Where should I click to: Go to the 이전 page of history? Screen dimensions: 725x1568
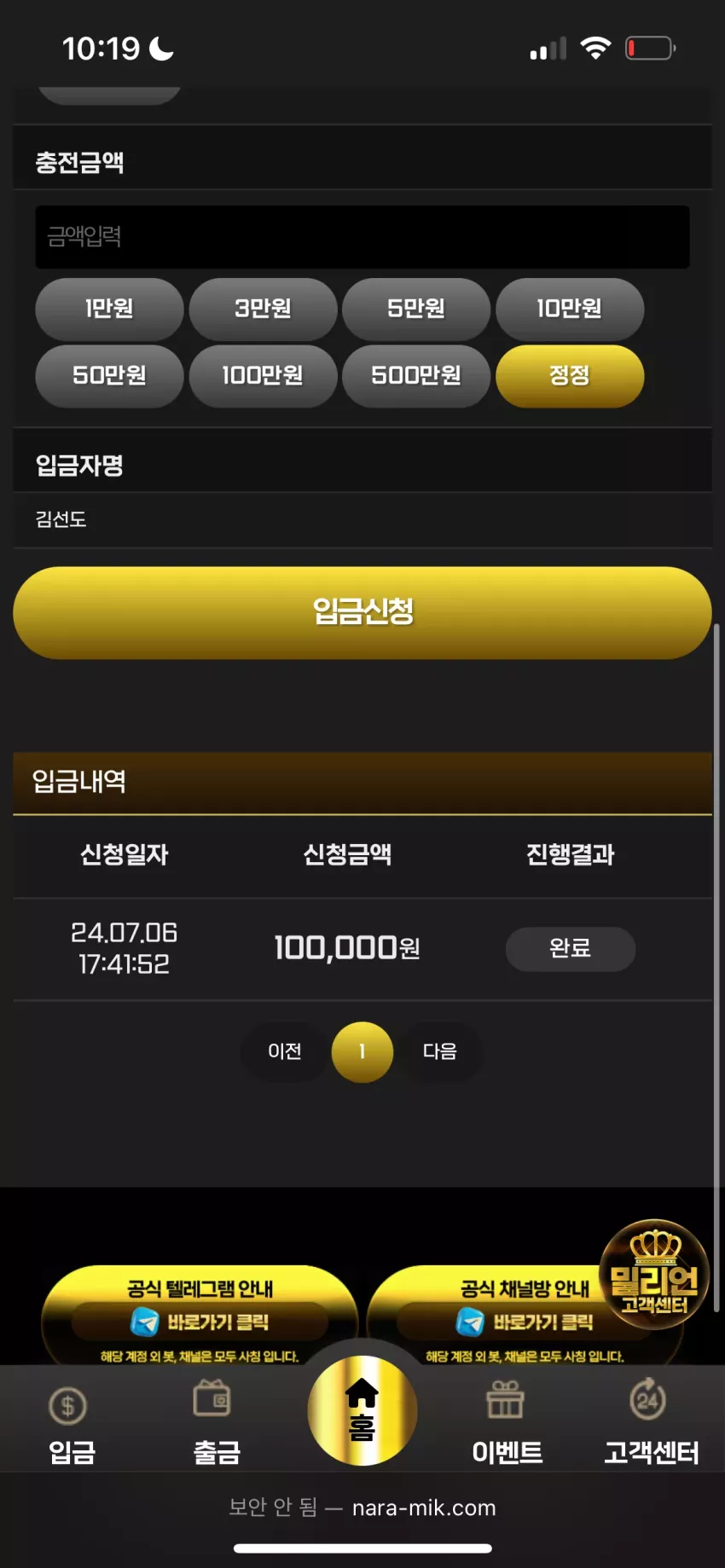(285, 1051)
